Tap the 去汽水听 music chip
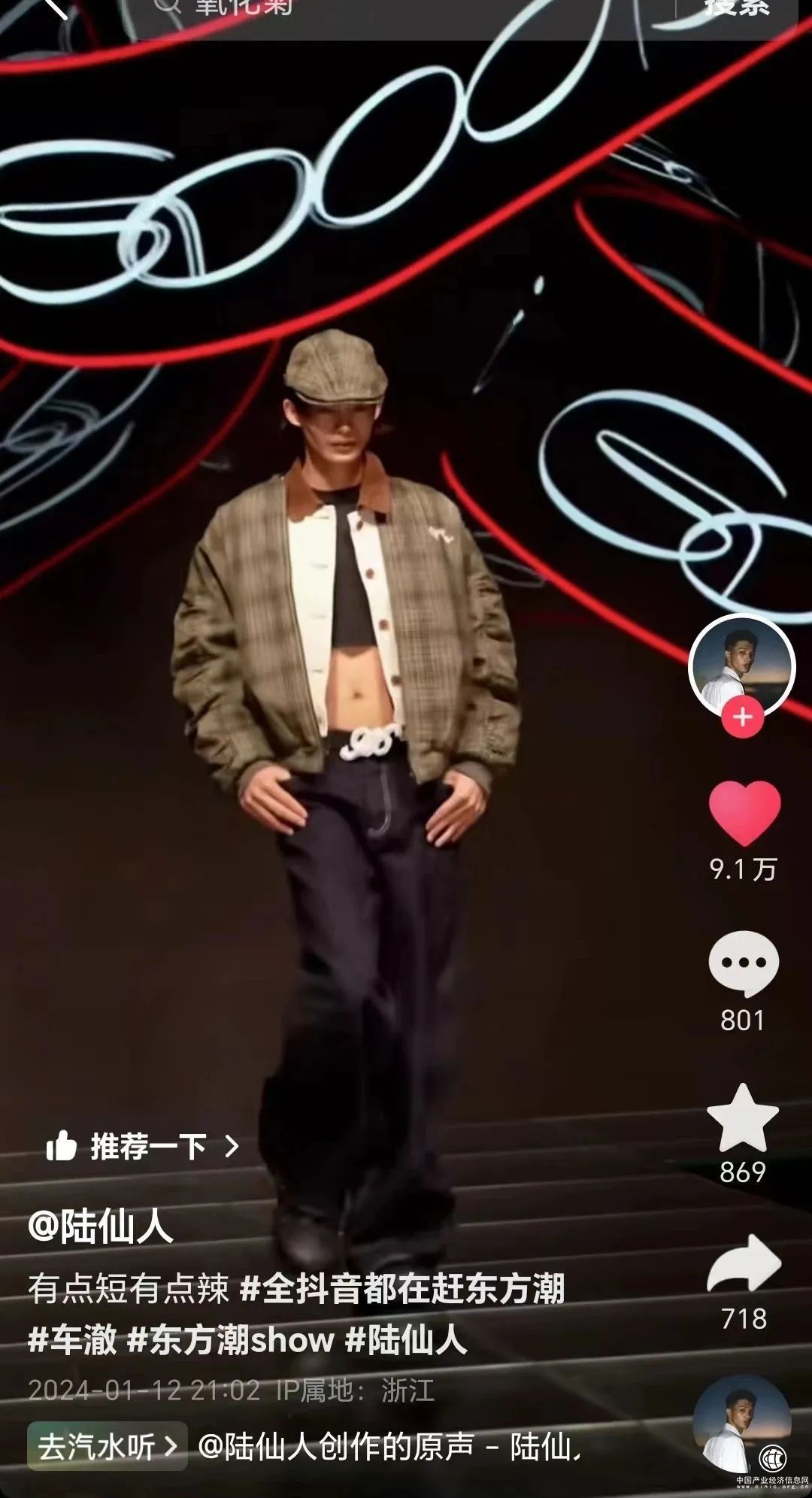This screenshot has height=1498, width=812. click(107, 1446)
